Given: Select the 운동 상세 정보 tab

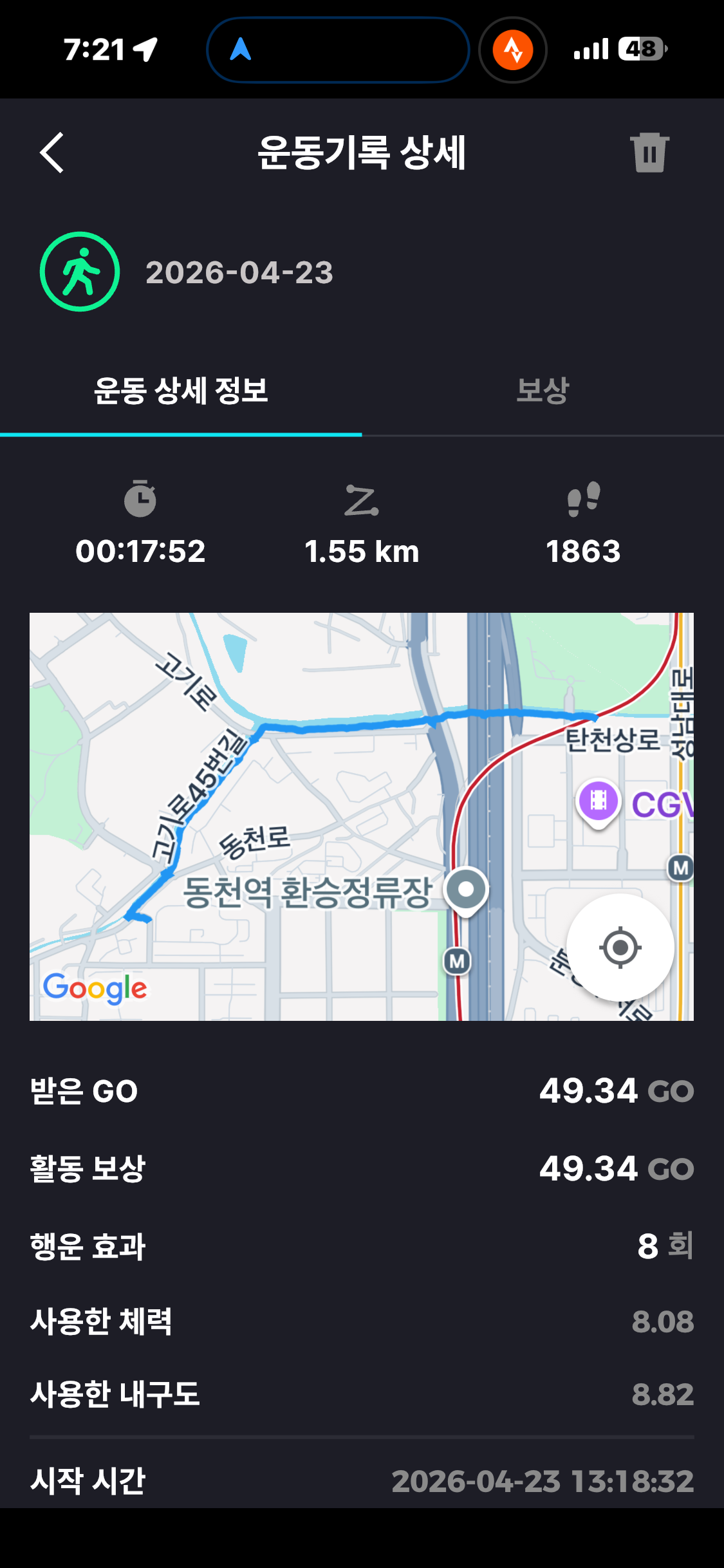Looking at the screenshot, I should pos(181,391).
